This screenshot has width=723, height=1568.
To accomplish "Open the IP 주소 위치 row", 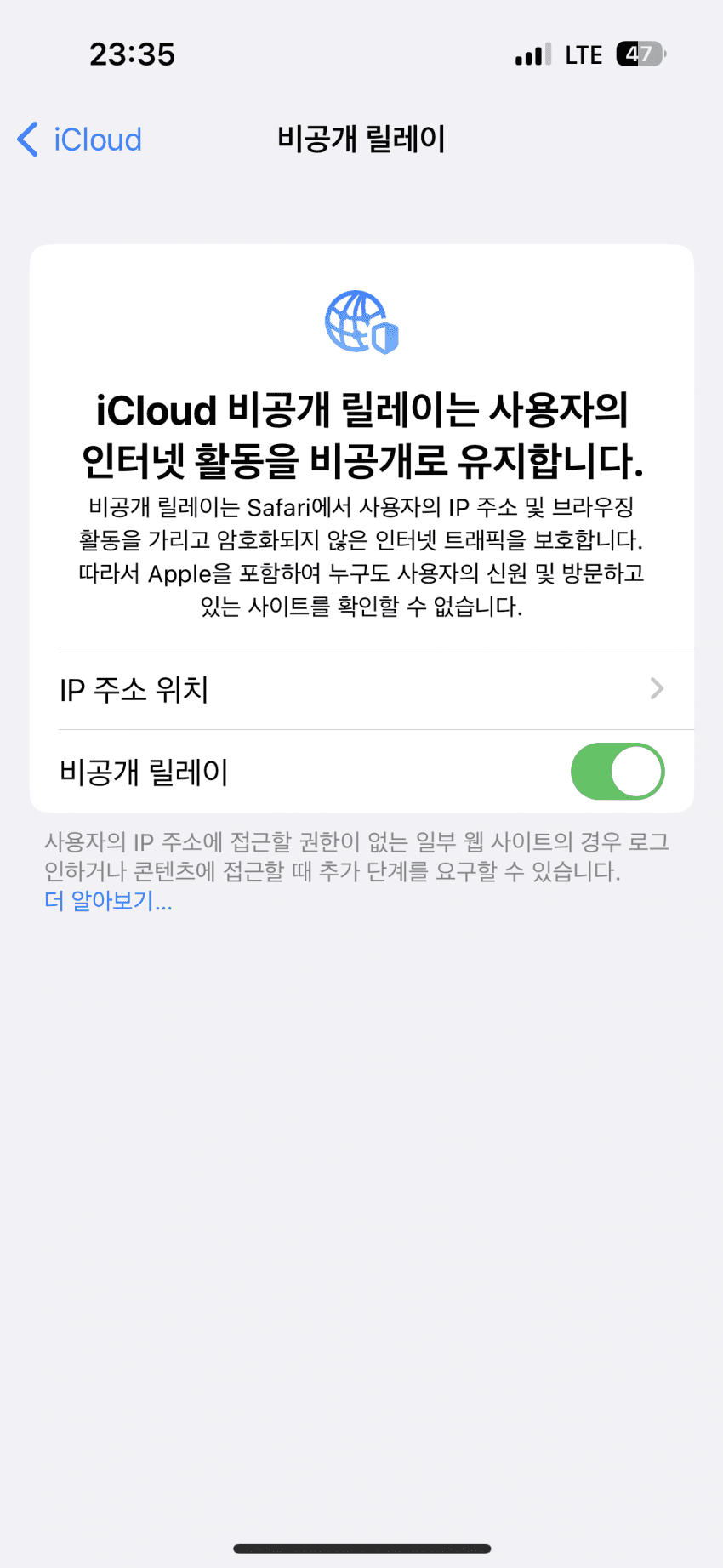I will coord(361,688).
